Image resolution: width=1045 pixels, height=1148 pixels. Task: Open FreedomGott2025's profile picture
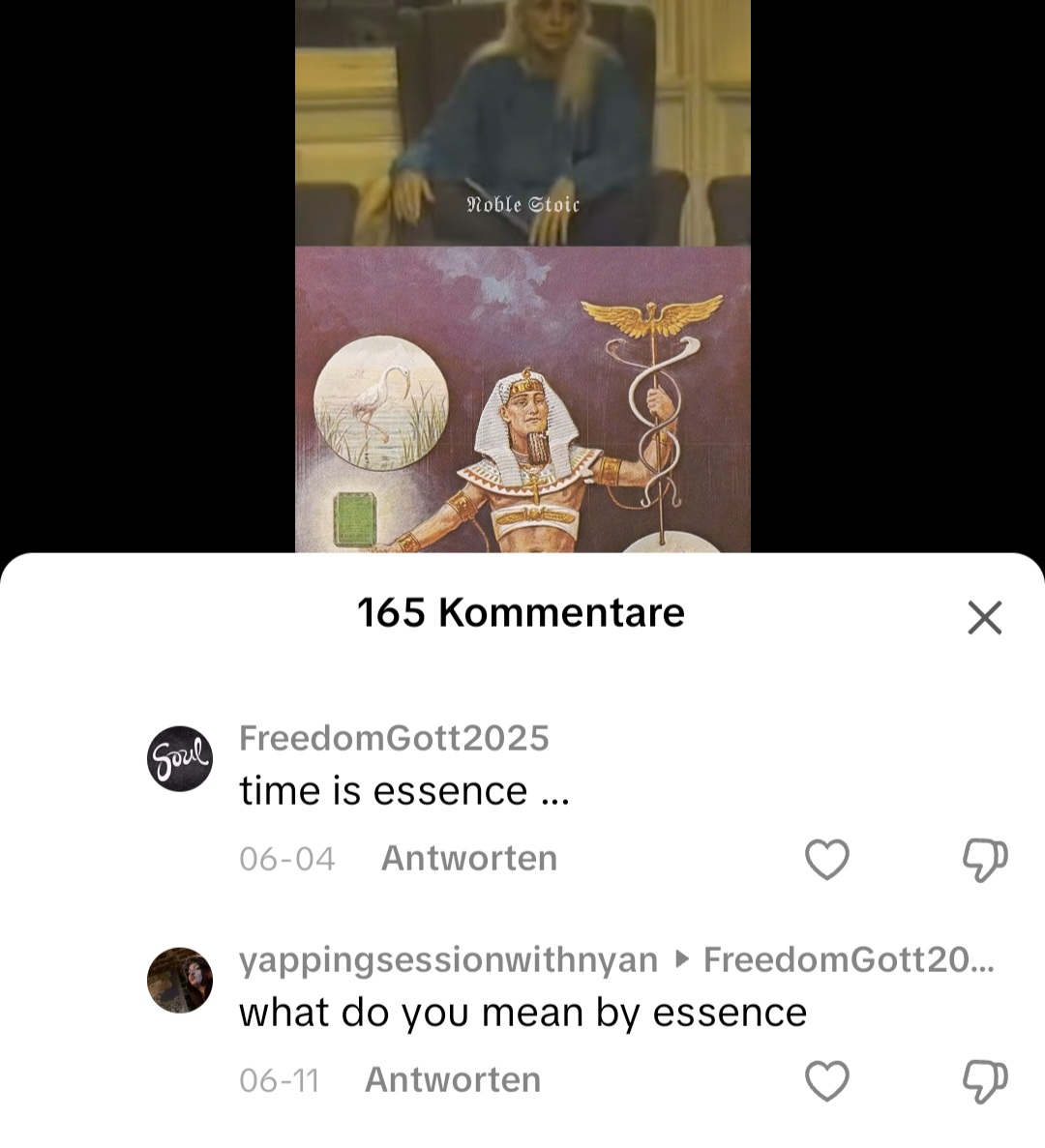tap(180, 758)
